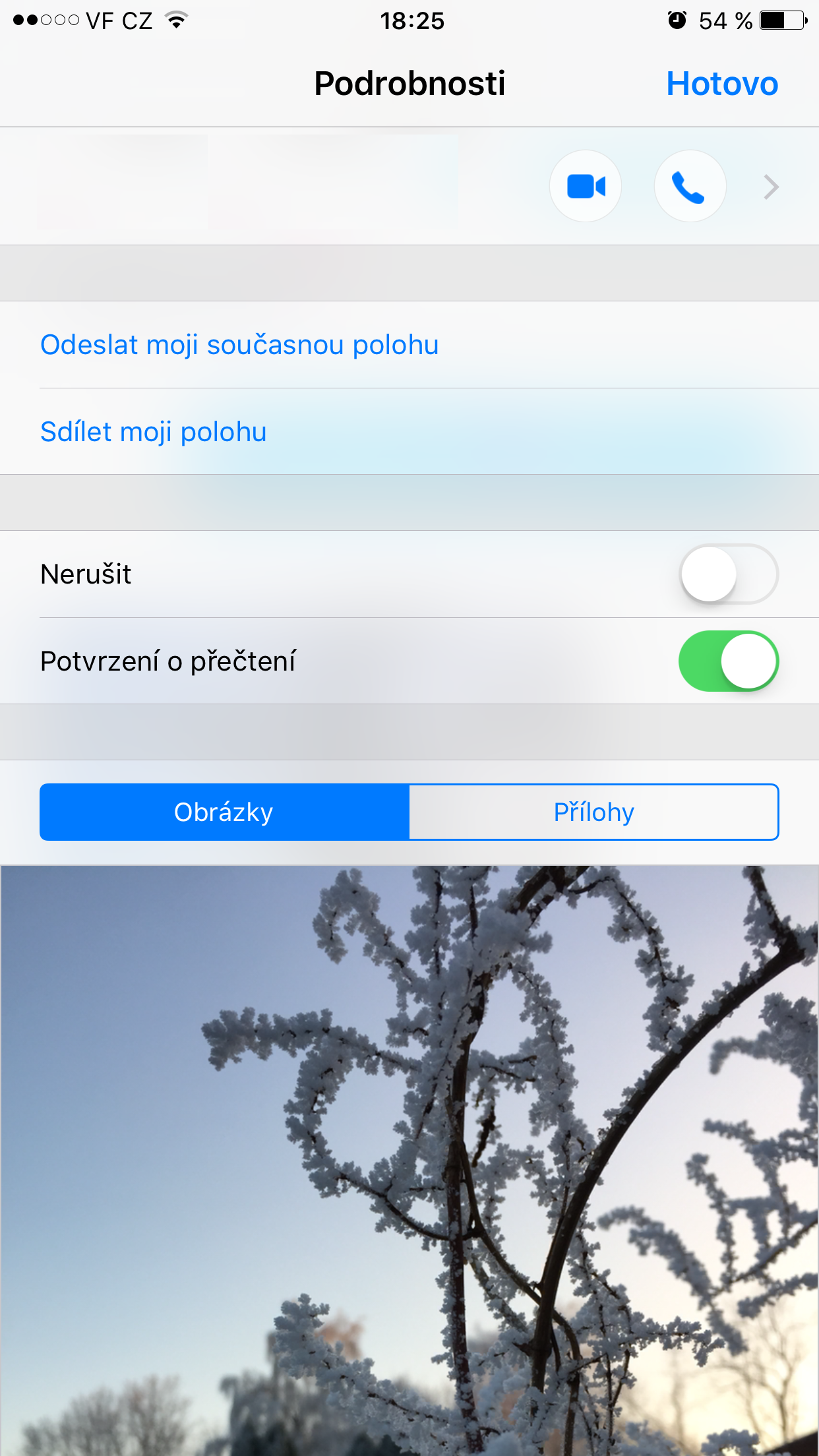The image size is (819, 1456).
Task: Start a FaceTime video call
Action: (584, 186)
